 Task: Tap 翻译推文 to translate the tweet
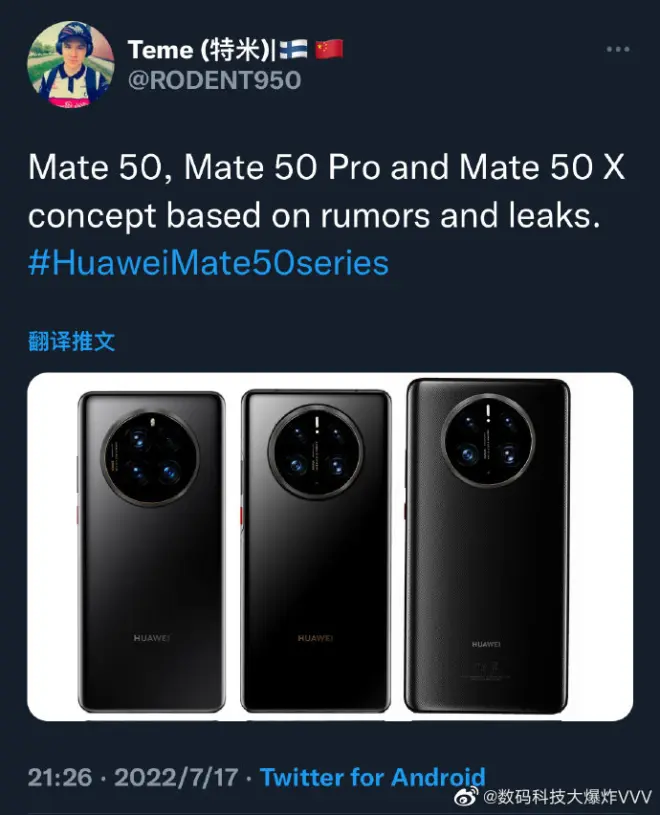point(72,342)
